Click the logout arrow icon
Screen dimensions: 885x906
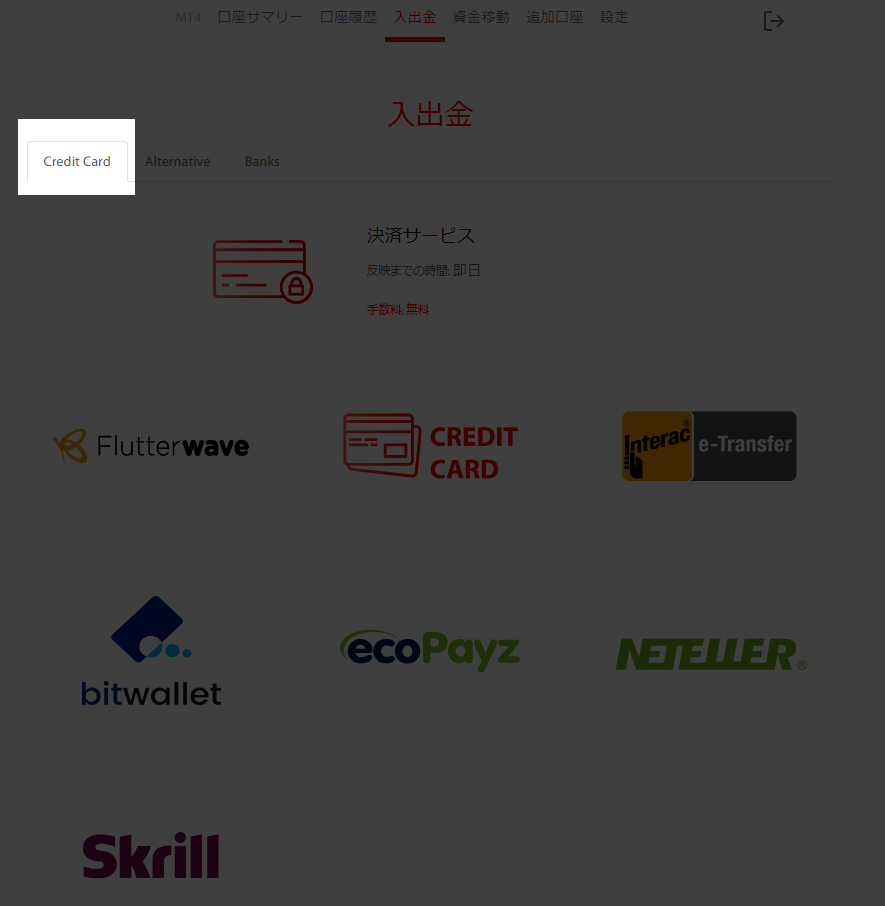tap(773, 20)
